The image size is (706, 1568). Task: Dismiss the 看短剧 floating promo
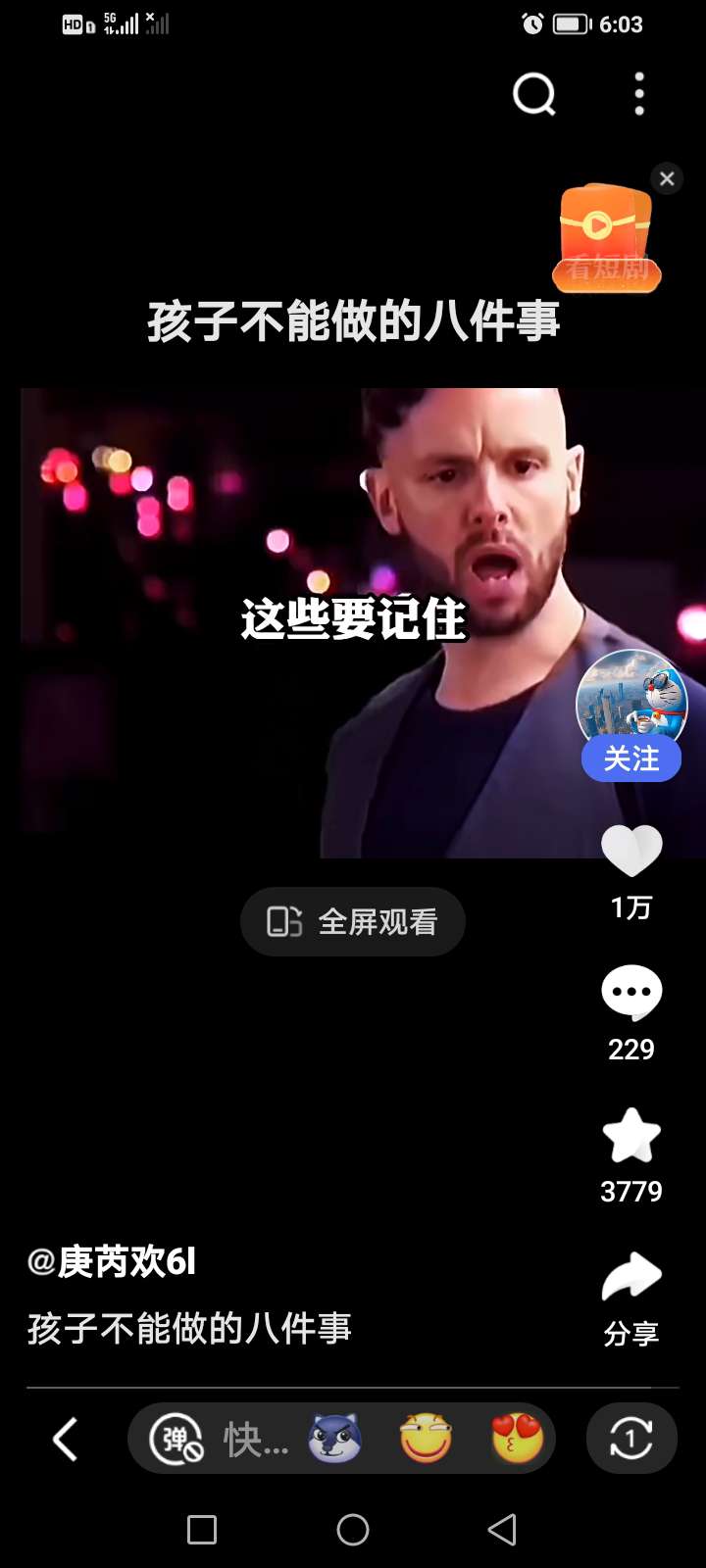tap(667, 178)
